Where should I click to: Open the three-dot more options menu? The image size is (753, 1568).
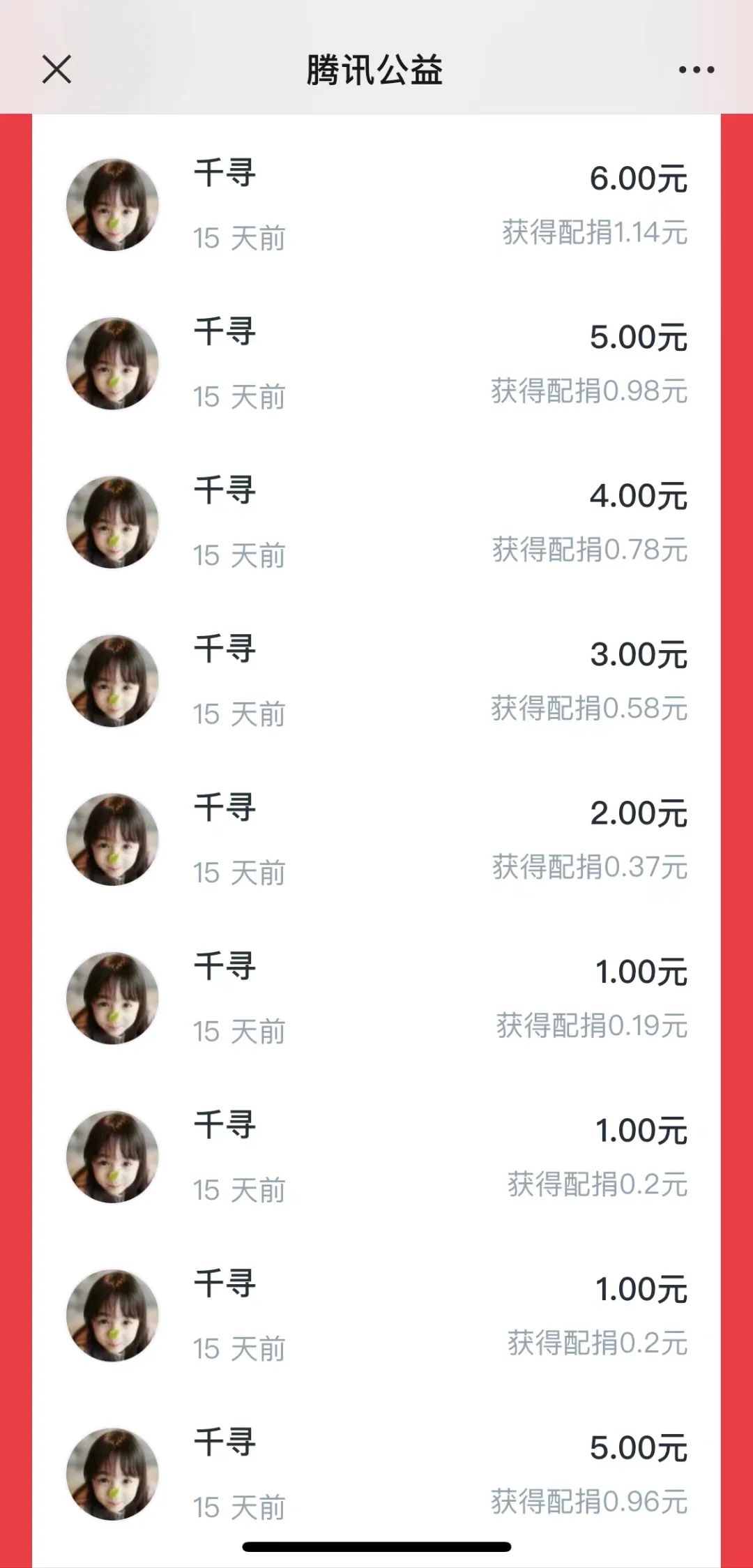pyautogui.click(x=697, y=70)
